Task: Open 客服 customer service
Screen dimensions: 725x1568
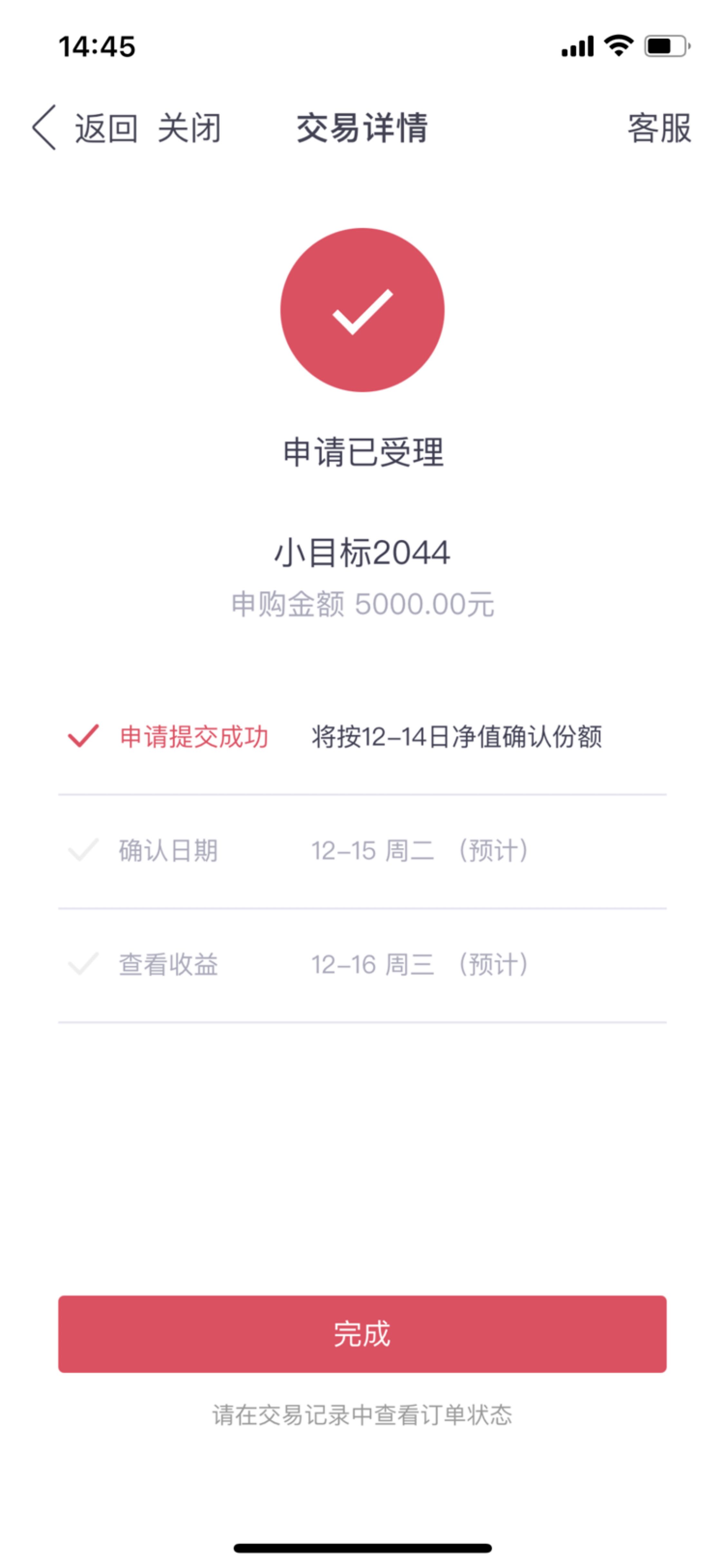Action: (659, 128)
